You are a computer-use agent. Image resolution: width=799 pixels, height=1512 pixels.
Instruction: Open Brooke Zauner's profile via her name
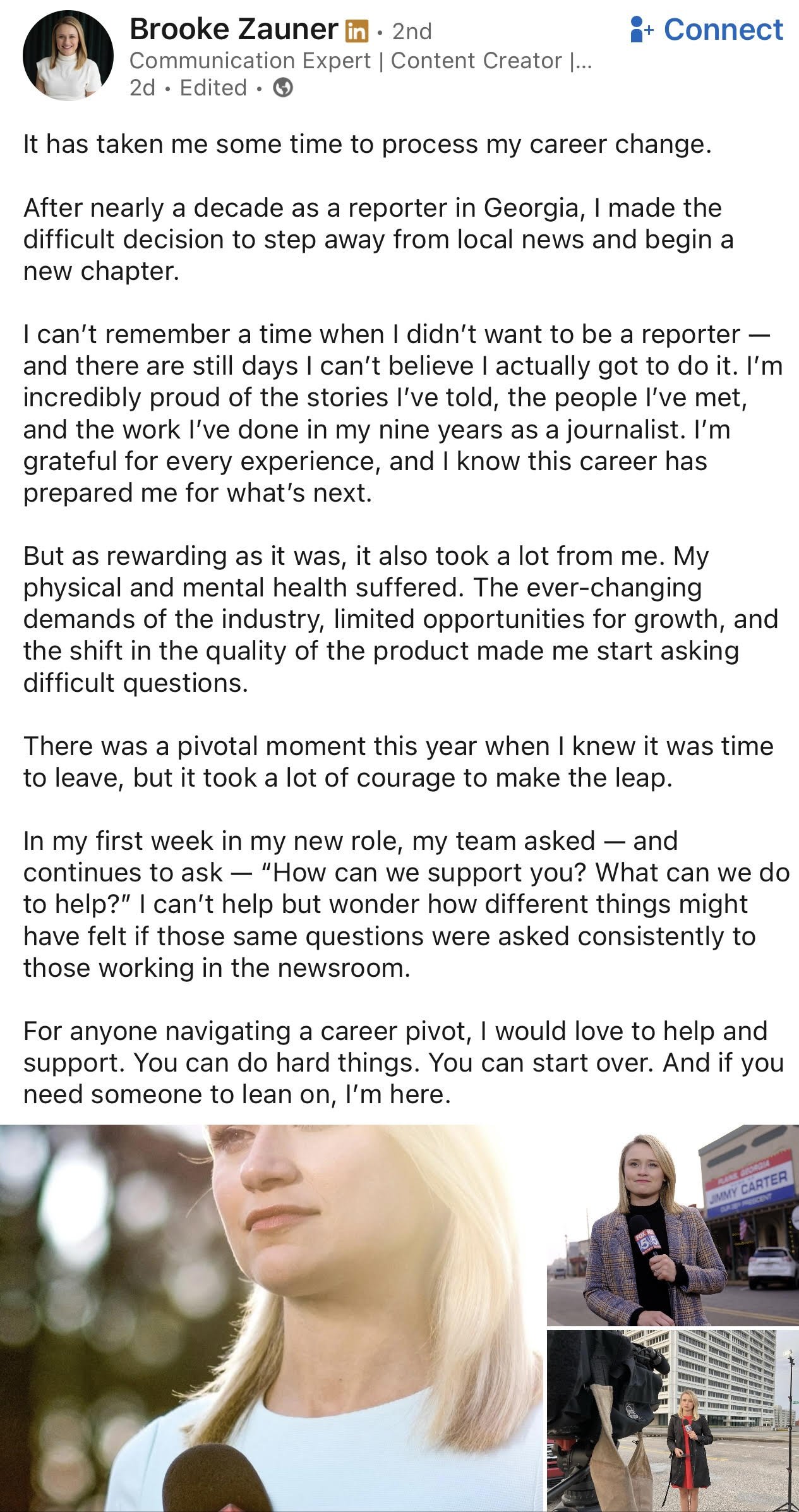pos(234,29)
